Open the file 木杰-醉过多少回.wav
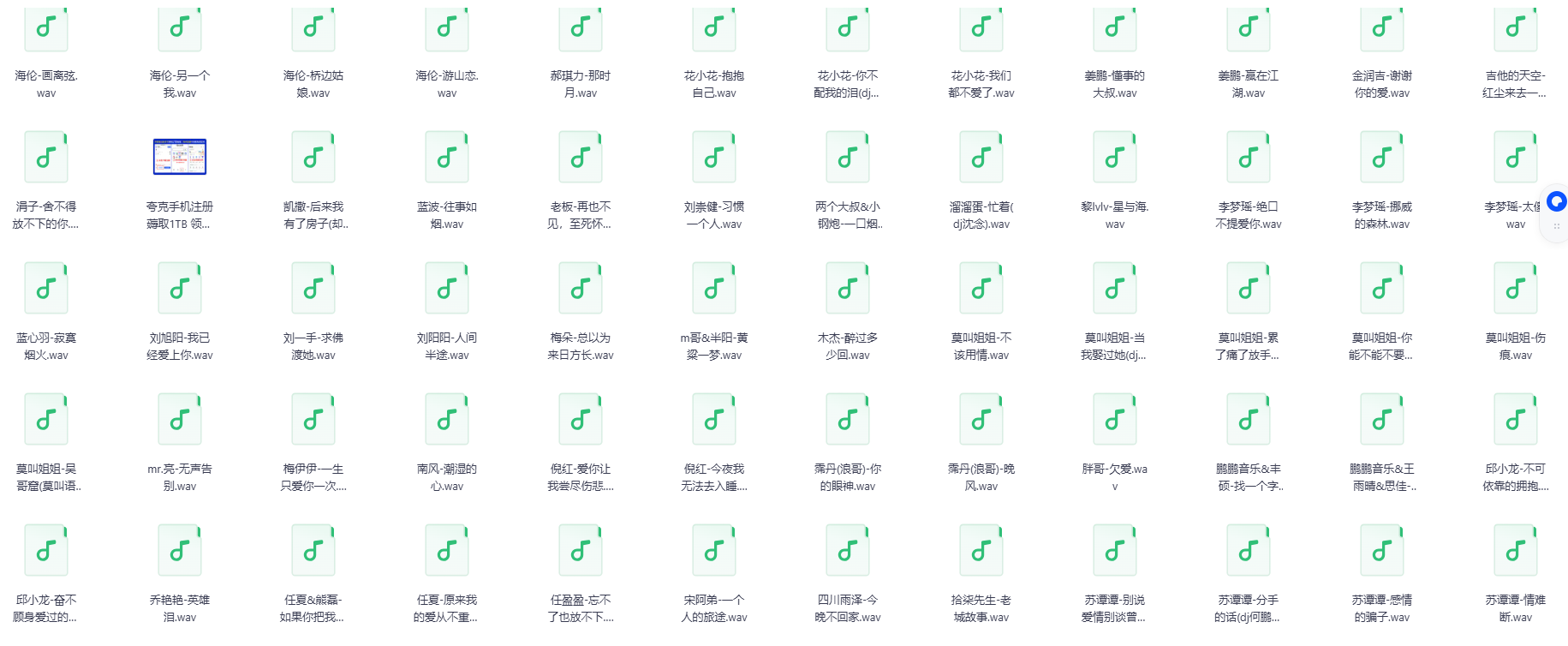The image size is (1568, 646). pyautogui.click(x=848, y=289)
